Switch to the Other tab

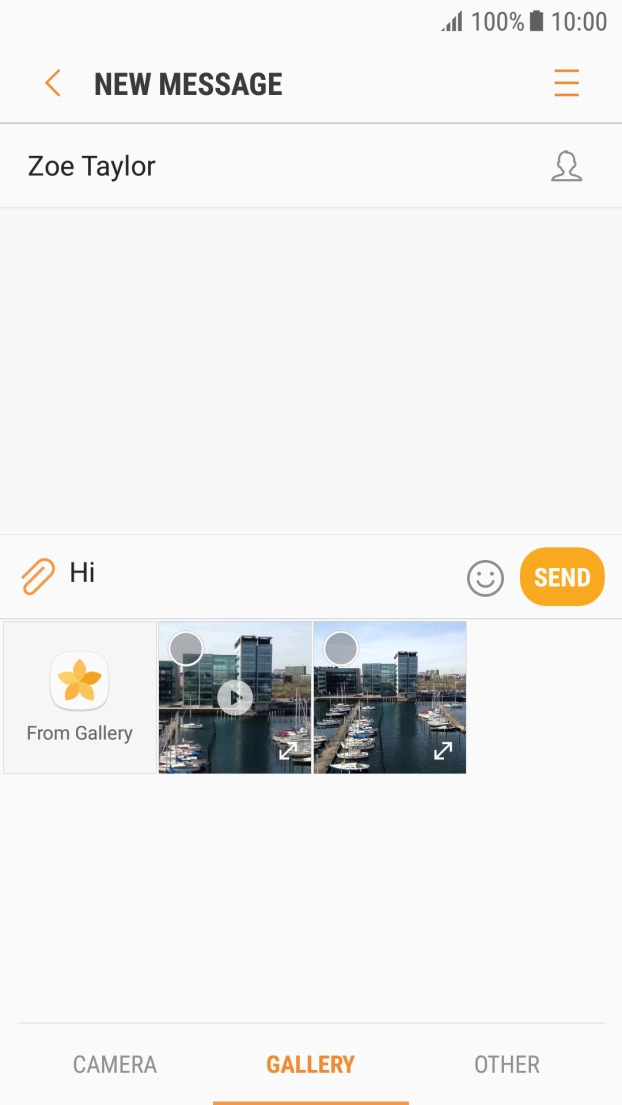pyautogui.click(x=506, y=1064)
